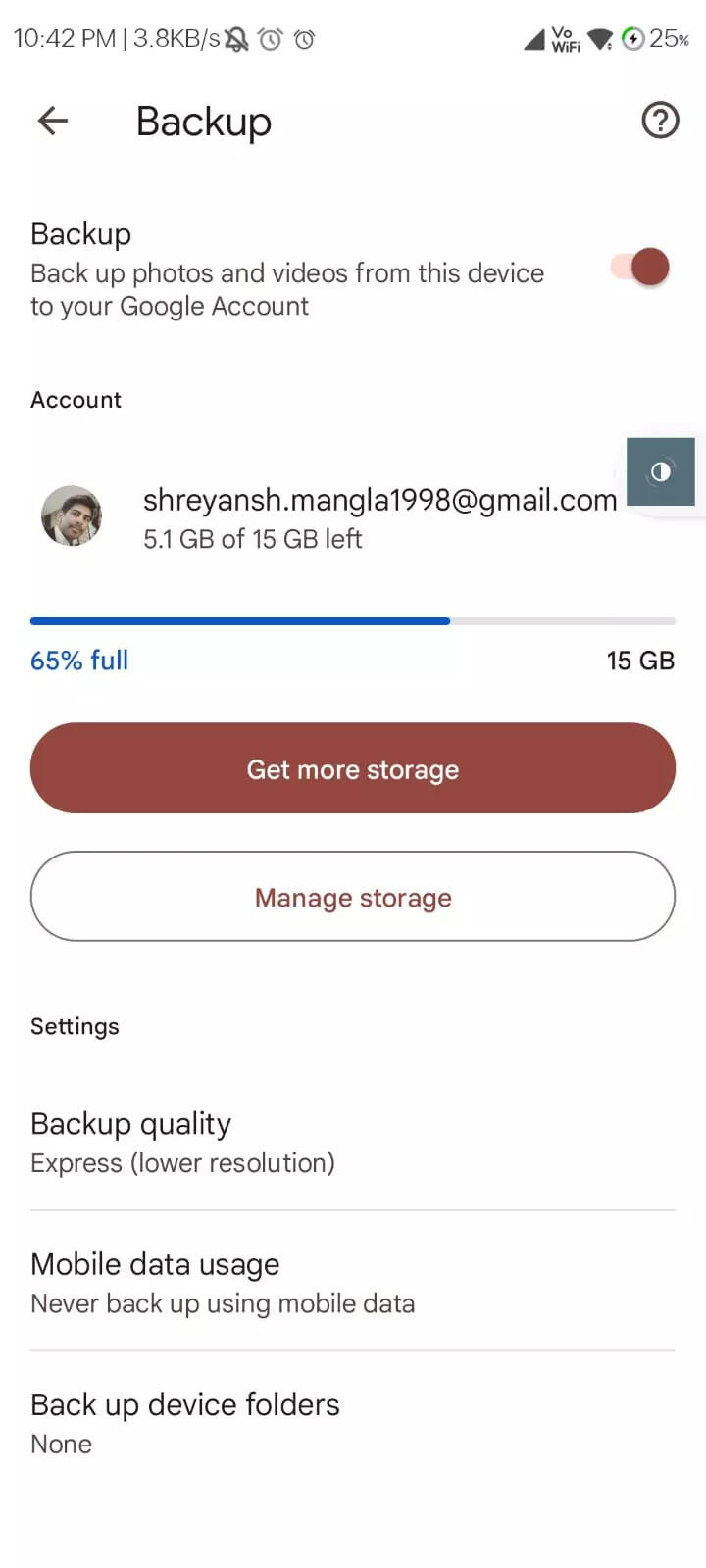
Task: Open Mobile data usage setting
Action: 353,1282
